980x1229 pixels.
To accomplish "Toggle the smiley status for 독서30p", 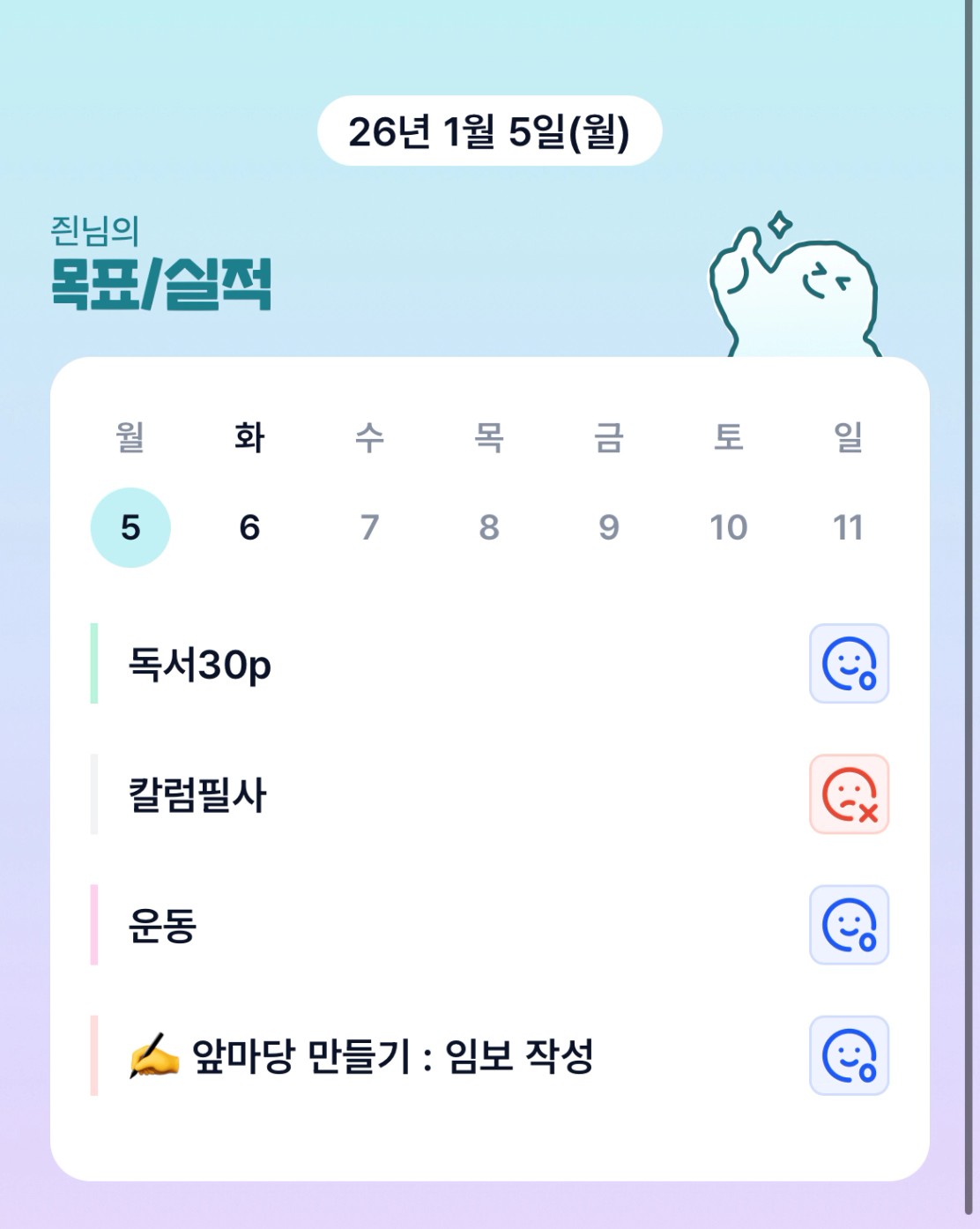I will pyautogui.click(x=849, y=664).
